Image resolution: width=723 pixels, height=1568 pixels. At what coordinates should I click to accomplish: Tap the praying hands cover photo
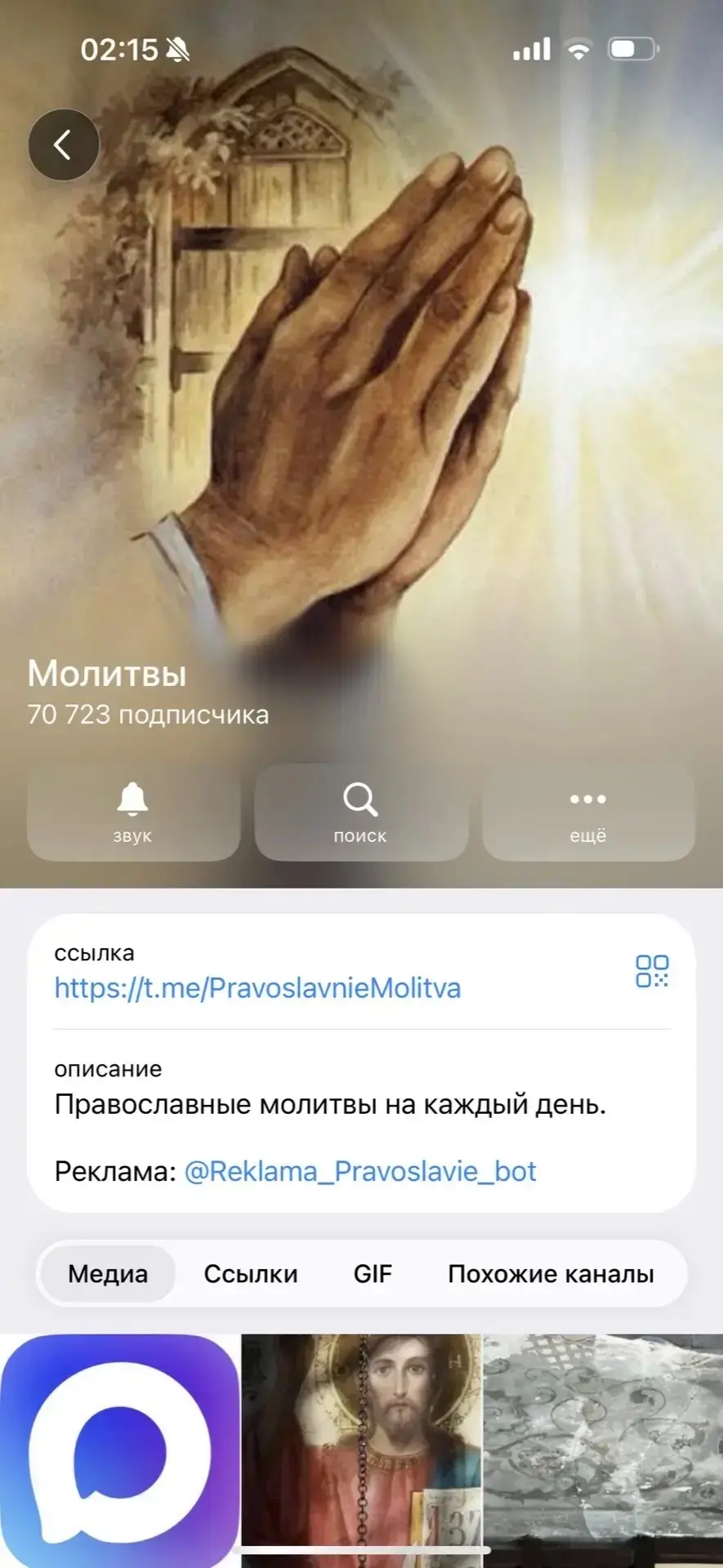361,367
